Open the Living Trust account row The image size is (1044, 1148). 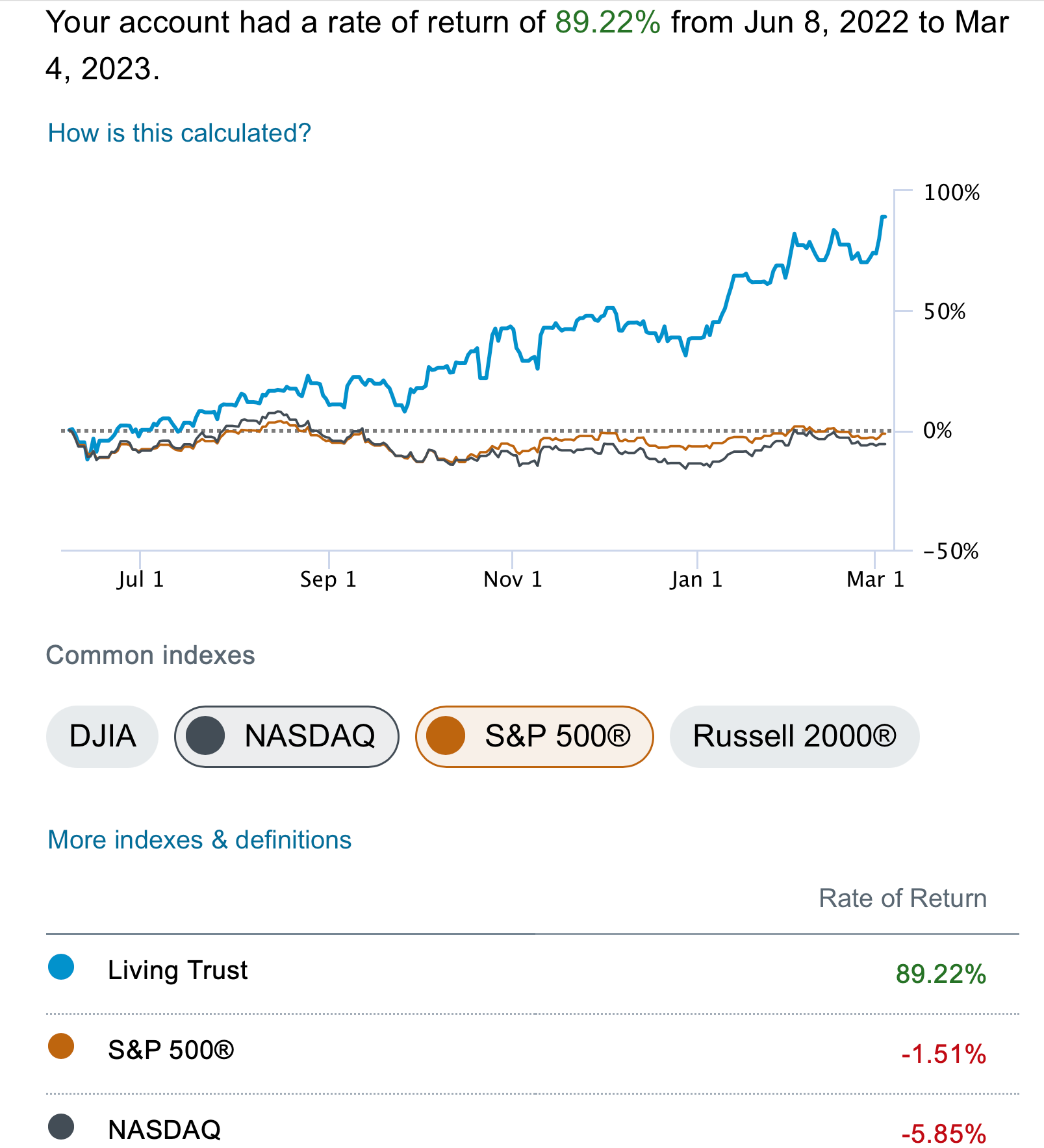(178, 970)
